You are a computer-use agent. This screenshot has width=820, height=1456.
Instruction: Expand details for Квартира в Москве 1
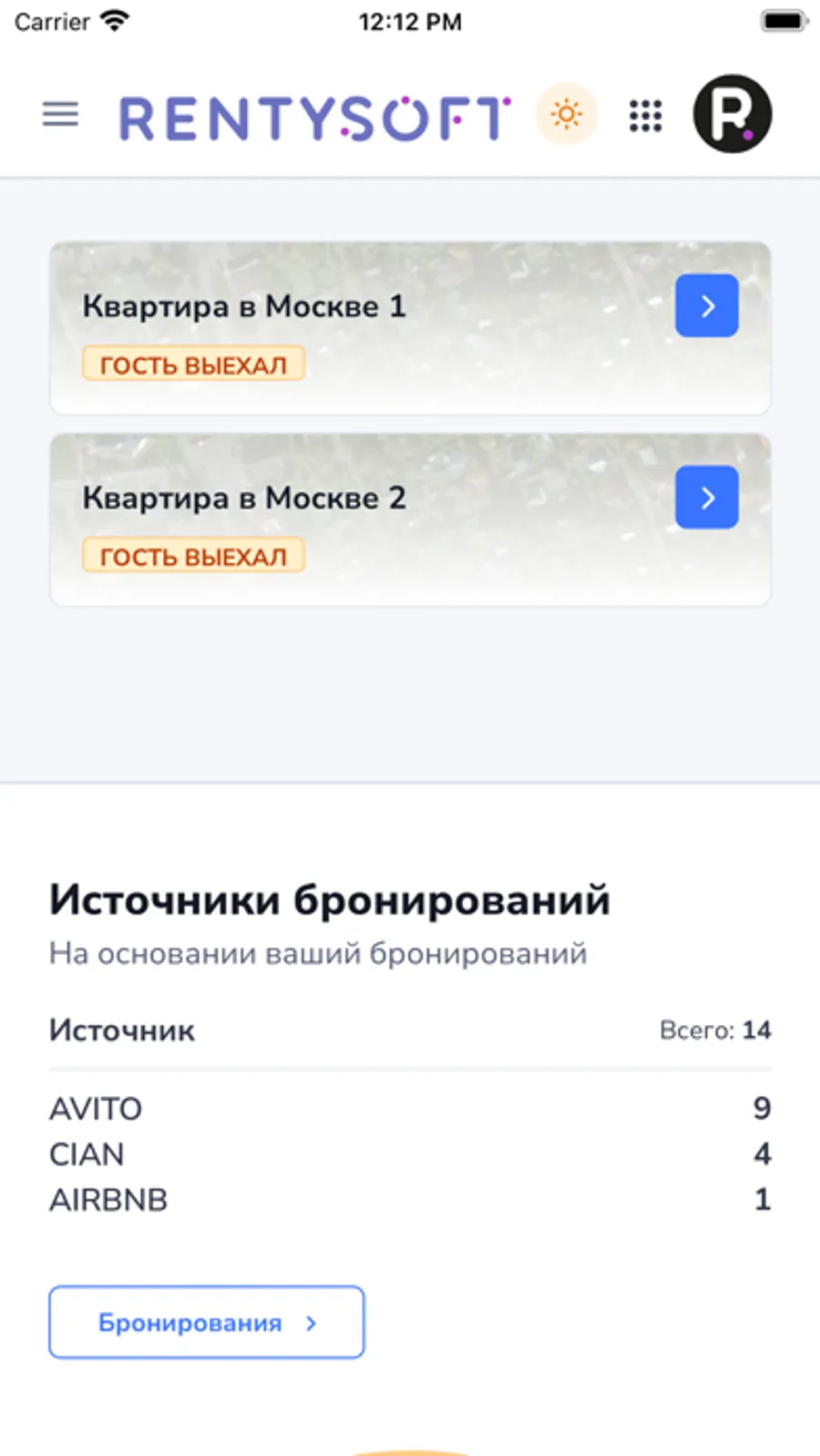[706, 306]
